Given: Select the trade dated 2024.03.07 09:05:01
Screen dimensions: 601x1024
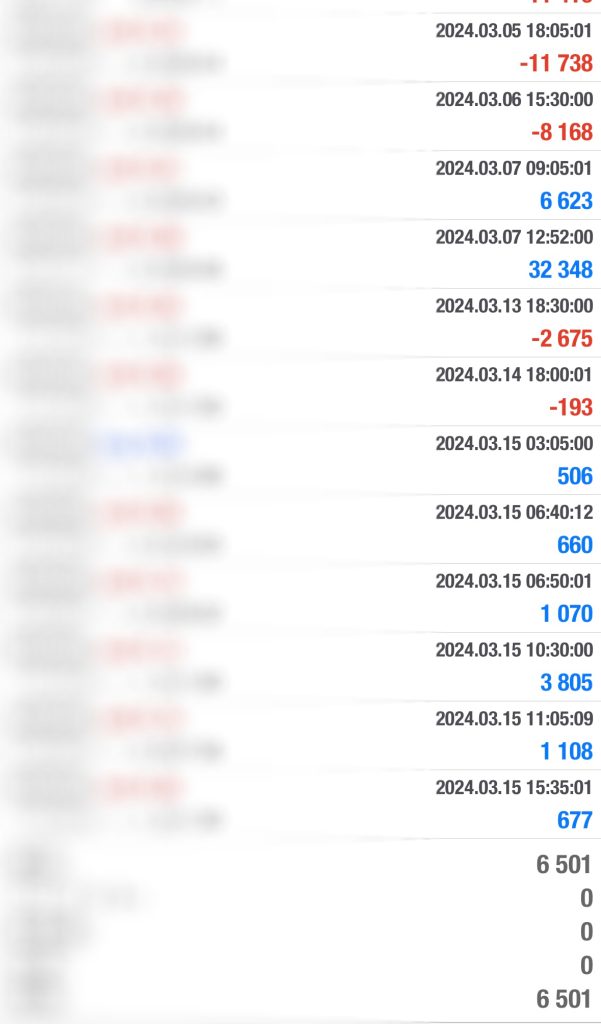Looking at the screenshot, I should (300, 185).
